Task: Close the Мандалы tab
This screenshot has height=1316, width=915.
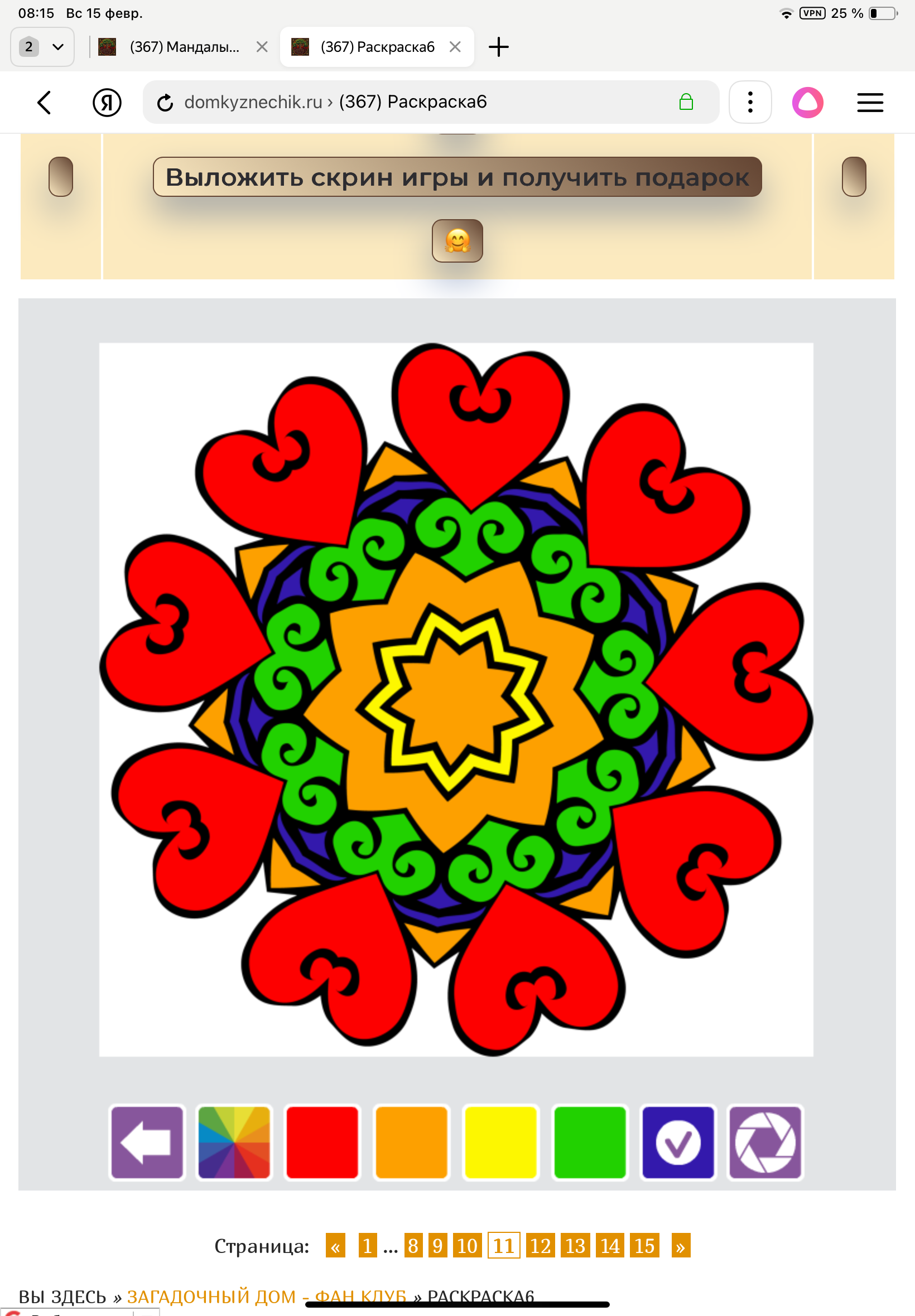Action: [x=262, y=47]
